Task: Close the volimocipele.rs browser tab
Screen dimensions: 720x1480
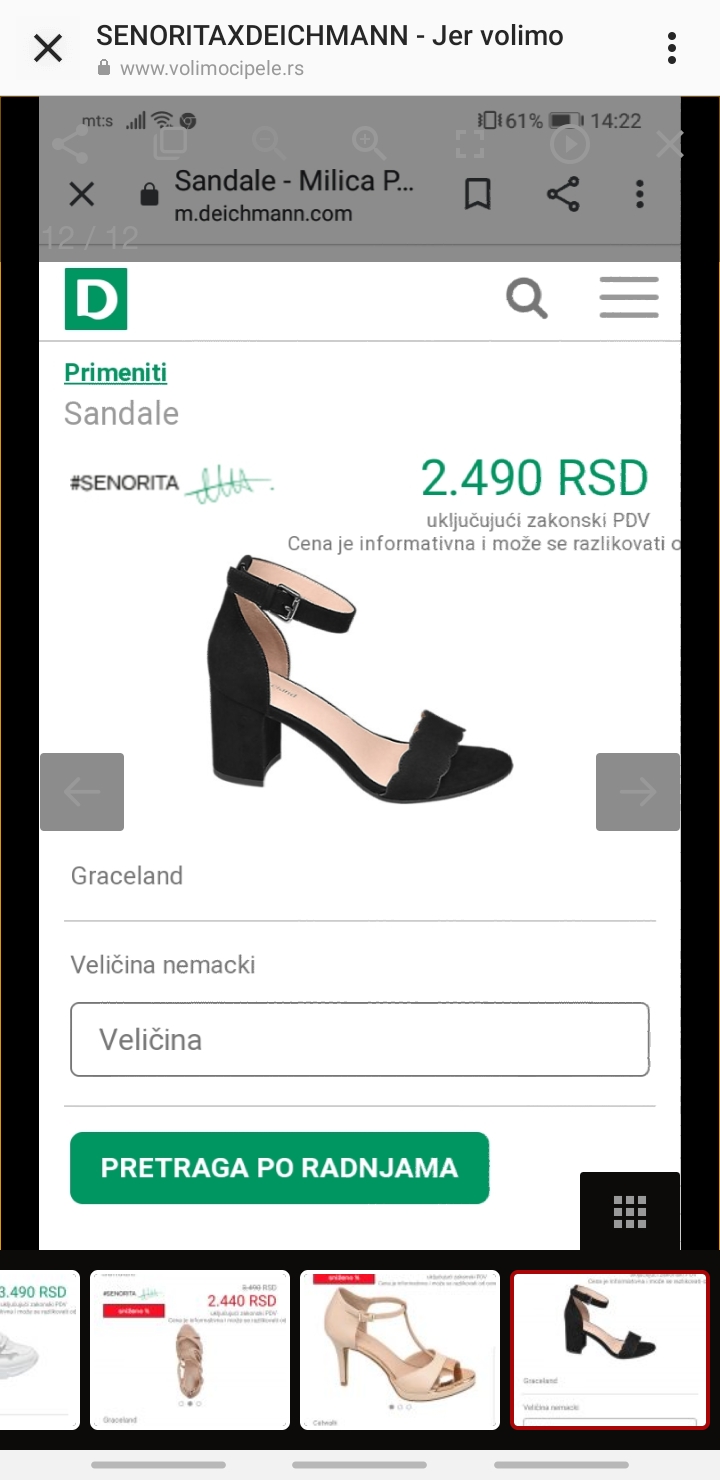Action: click(48, 48)
